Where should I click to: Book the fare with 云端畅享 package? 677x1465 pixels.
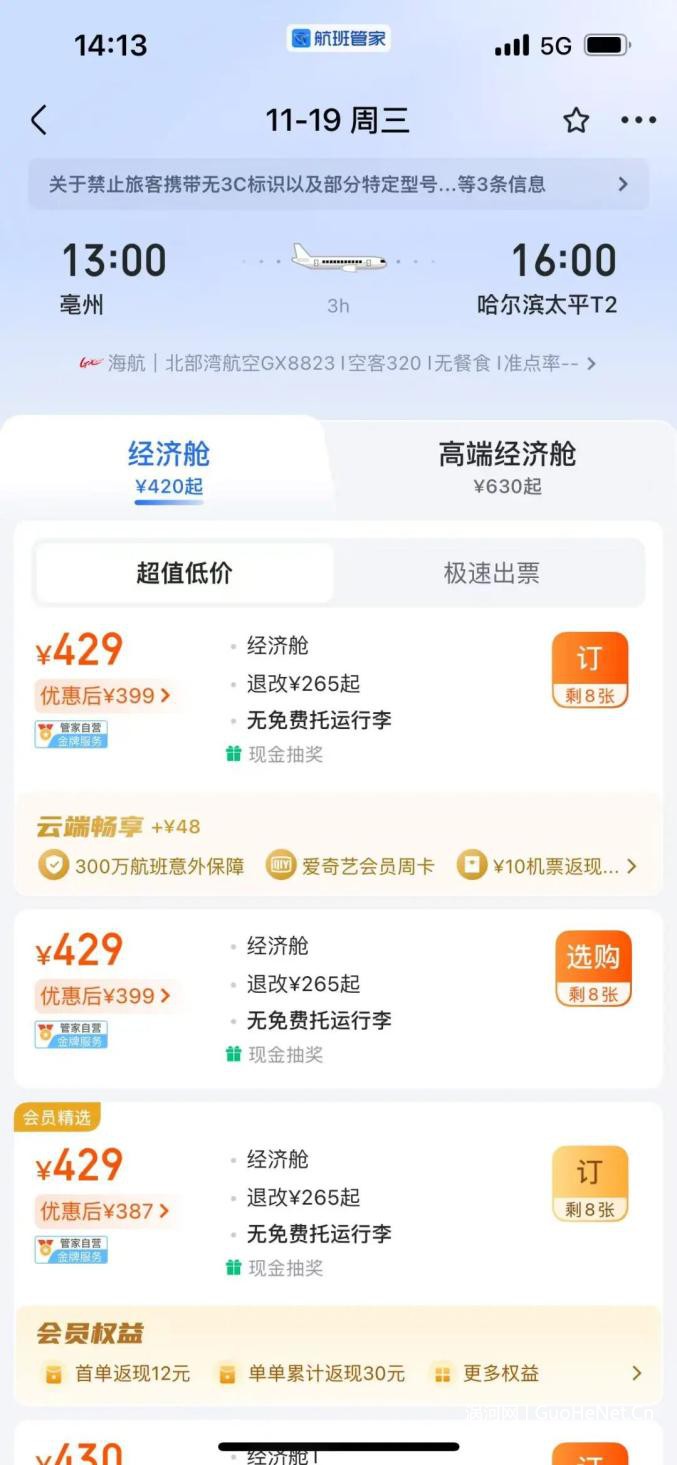(590, 669)
